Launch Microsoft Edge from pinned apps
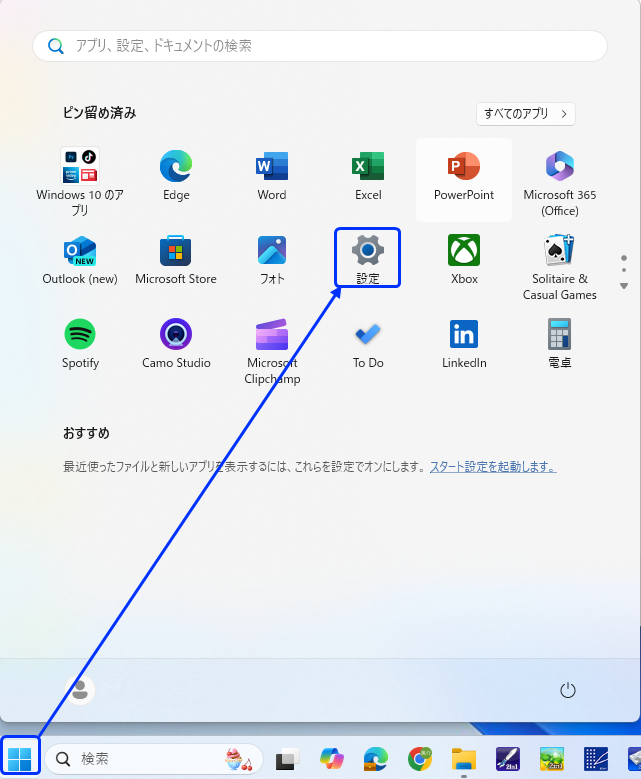Screen dimensions: 641x779 pyautogui.click(x=176, y=175)
